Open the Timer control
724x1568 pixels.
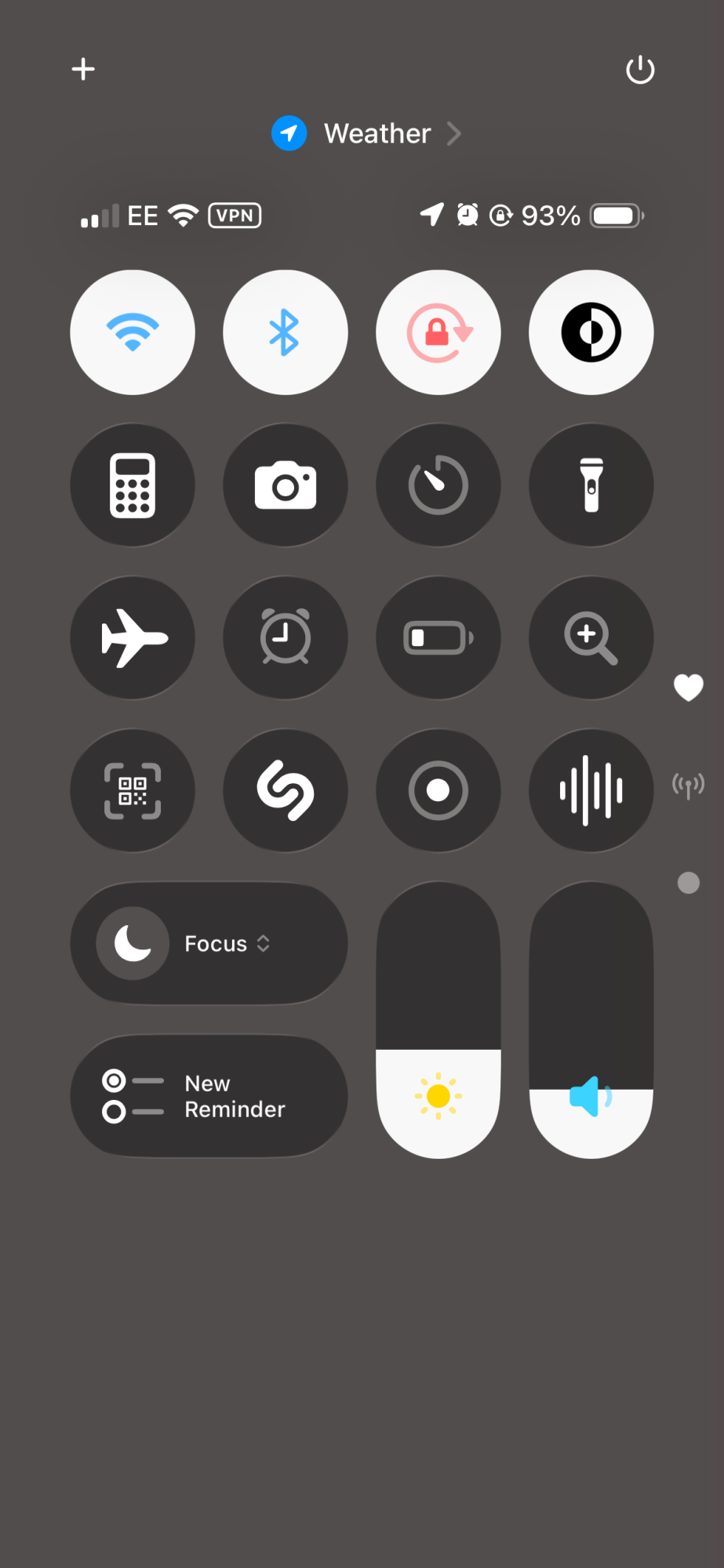click(x=438, y=485)
